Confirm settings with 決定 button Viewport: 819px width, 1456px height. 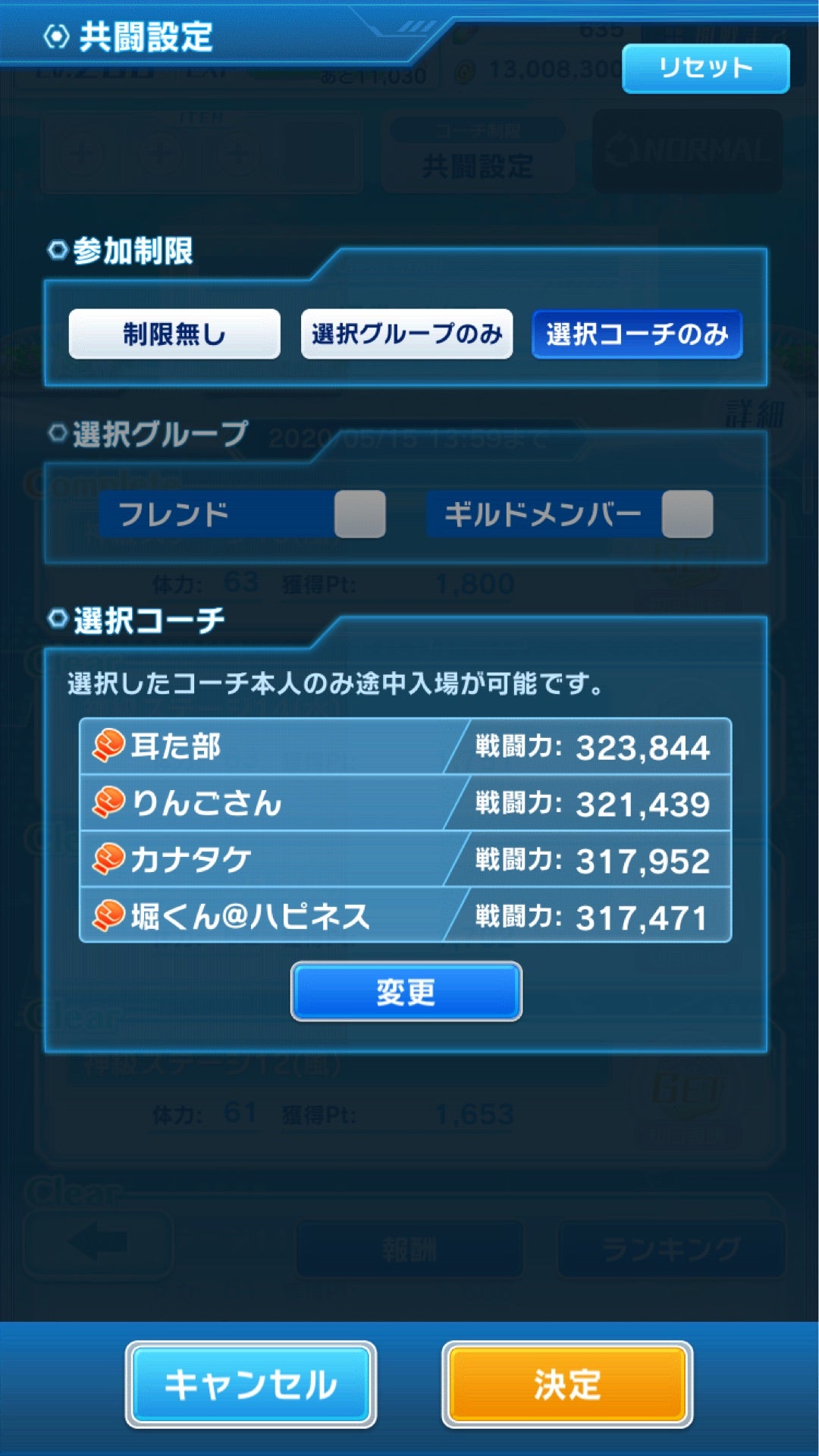point(567,1385)
